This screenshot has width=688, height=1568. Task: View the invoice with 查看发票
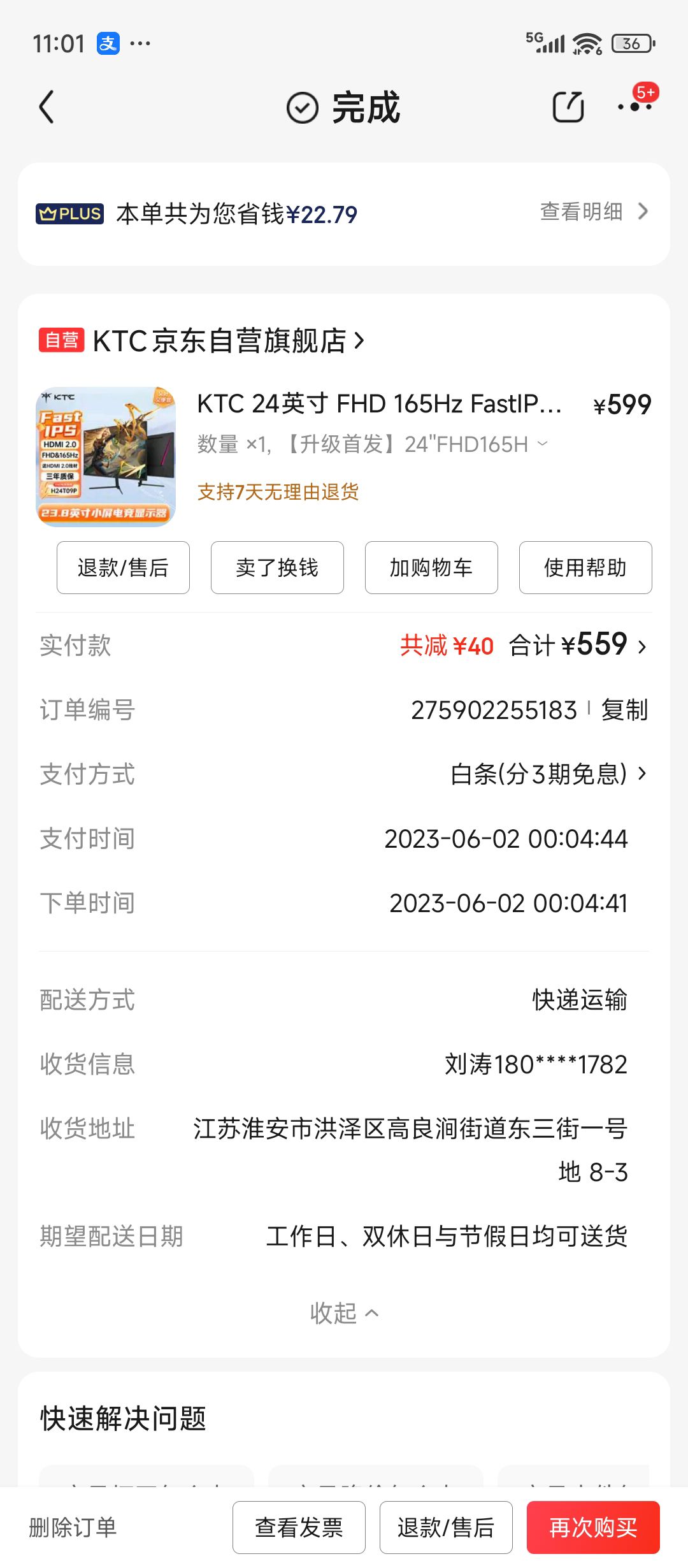[299, 1527]
